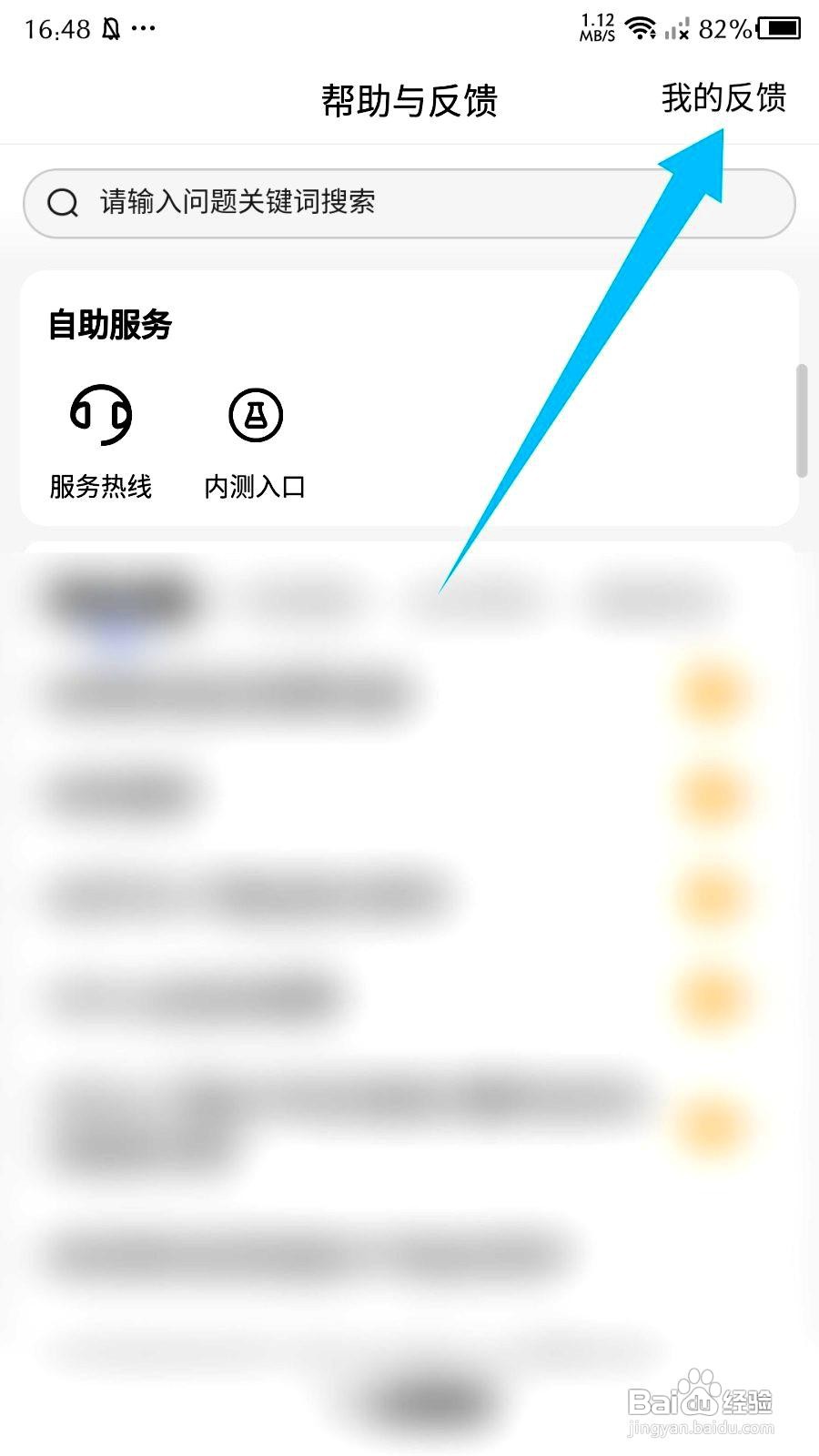Tap the 服务热线 headset icon
The height and width of the screenshot is (1456, 819).
(x=101, y=416)
